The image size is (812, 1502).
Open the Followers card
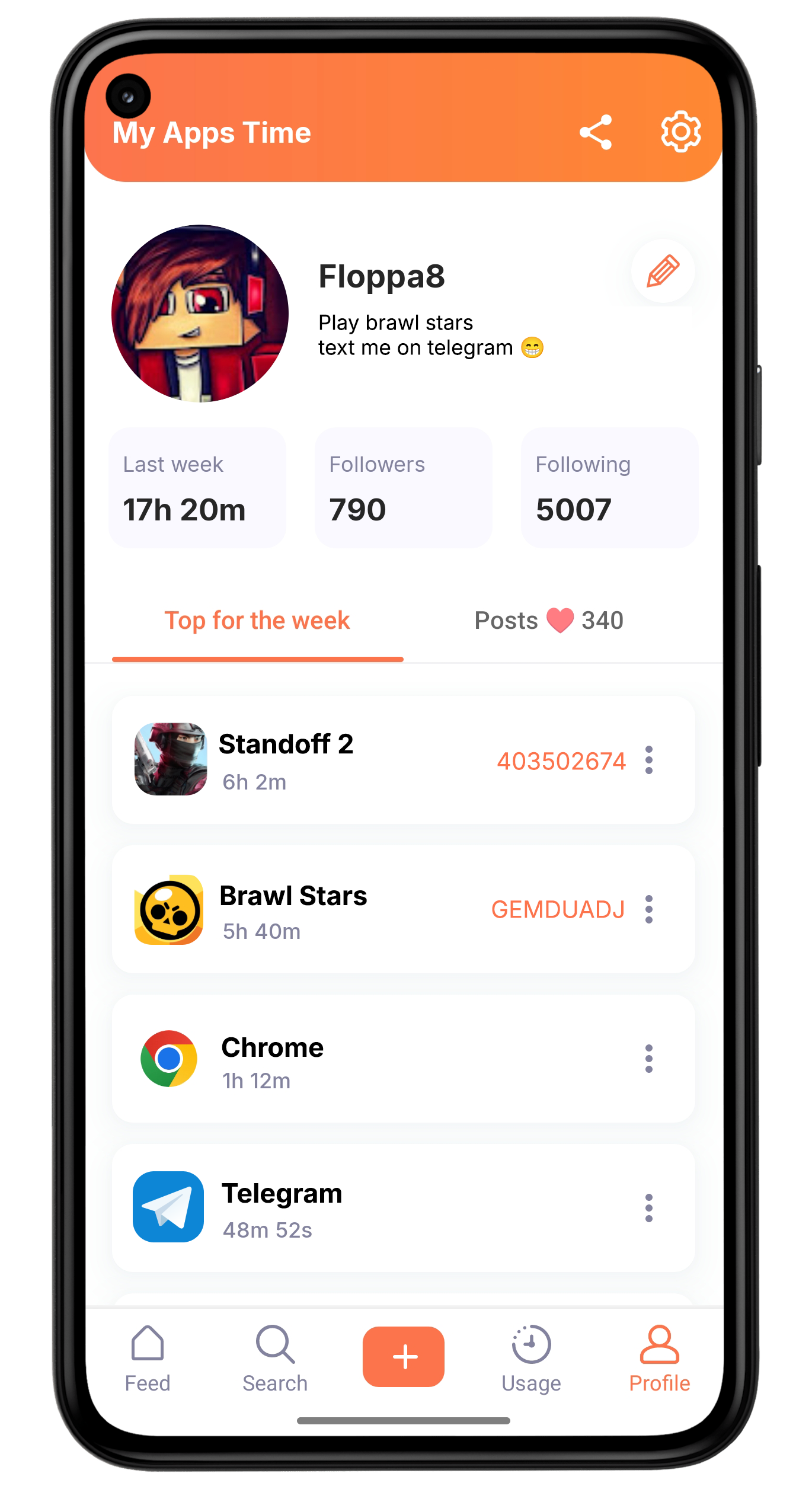click(404, 487)
